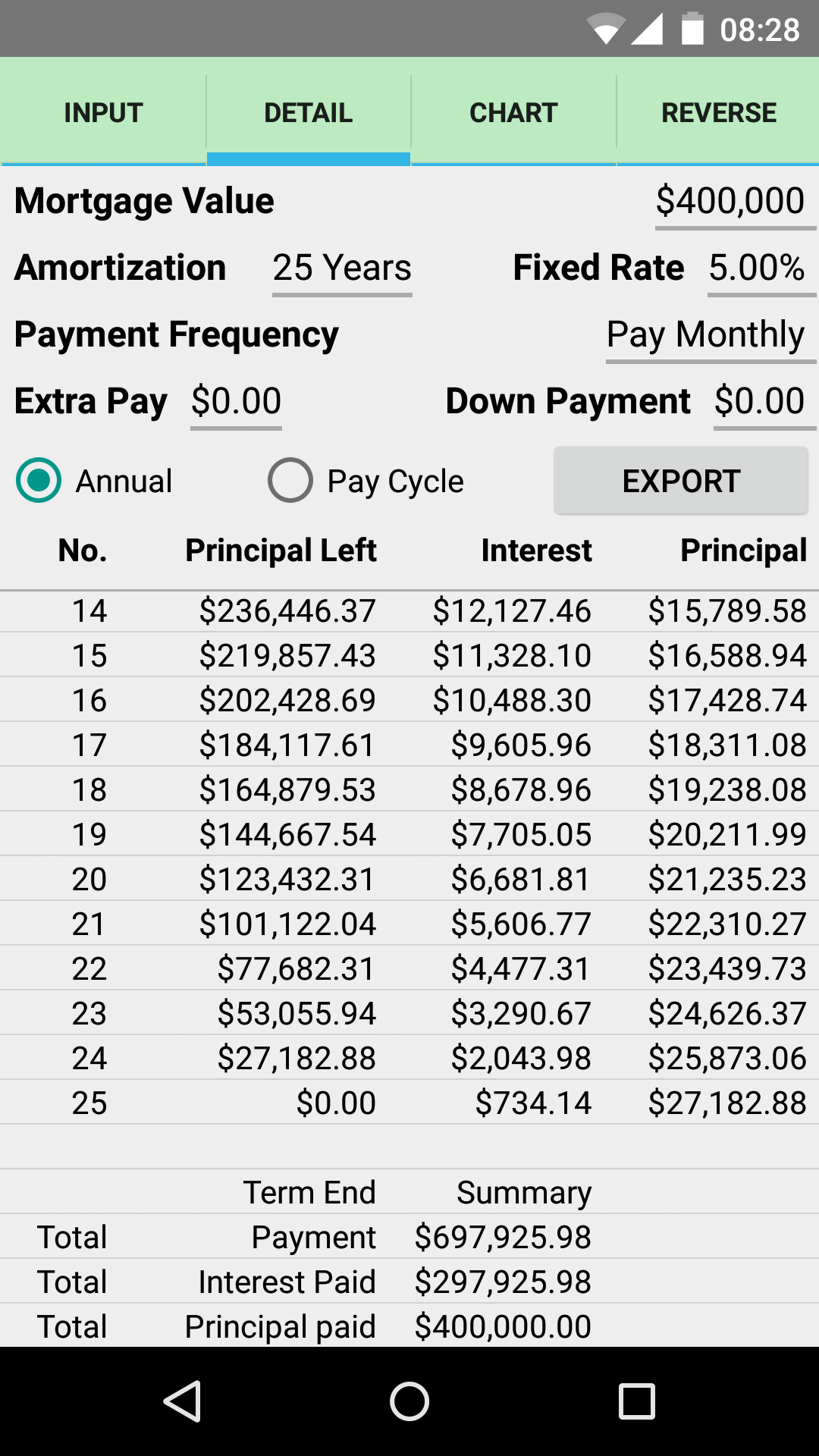Open recent apps with the square icon
This screenshot has height=1456, width=819.
click(x=635, y=1401)
